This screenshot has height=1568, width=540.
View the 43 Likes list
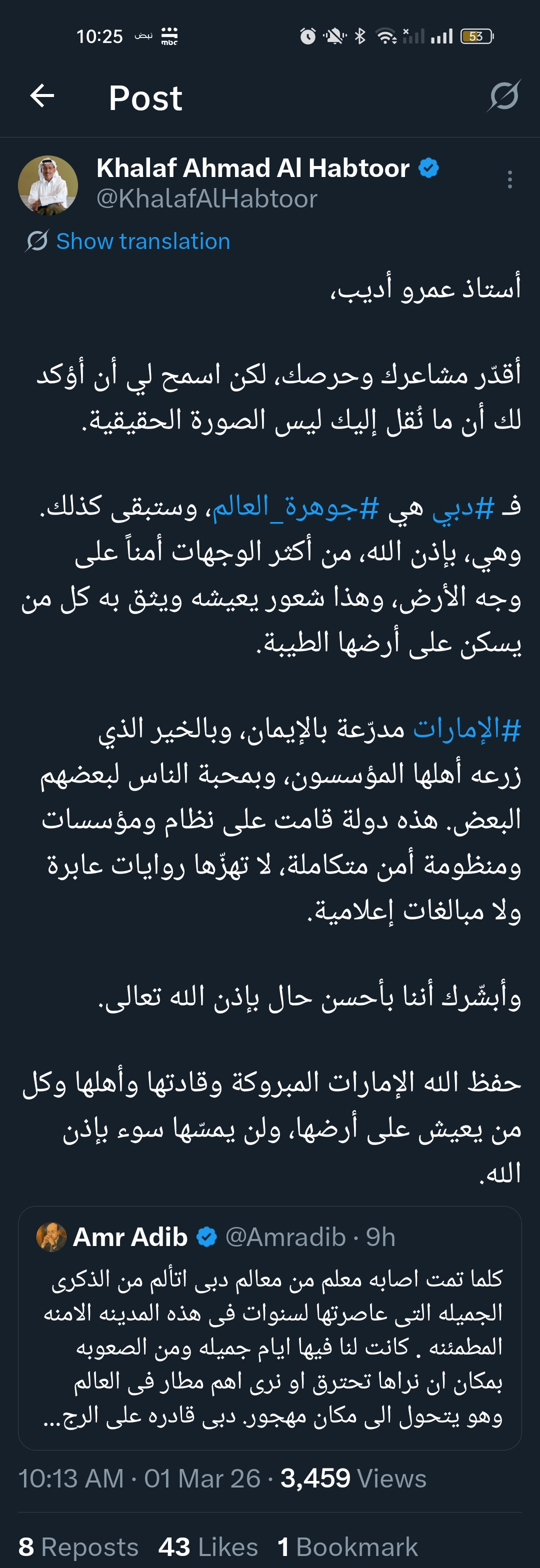[208, 1546]
